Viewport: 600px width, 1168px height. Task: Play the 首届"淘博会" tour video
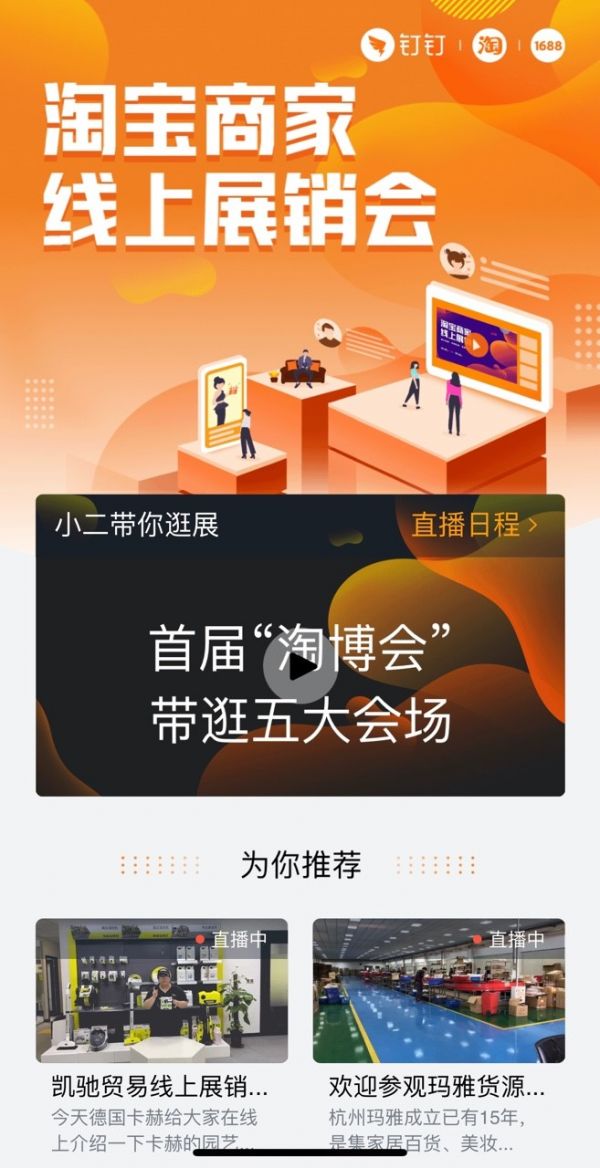300,668
